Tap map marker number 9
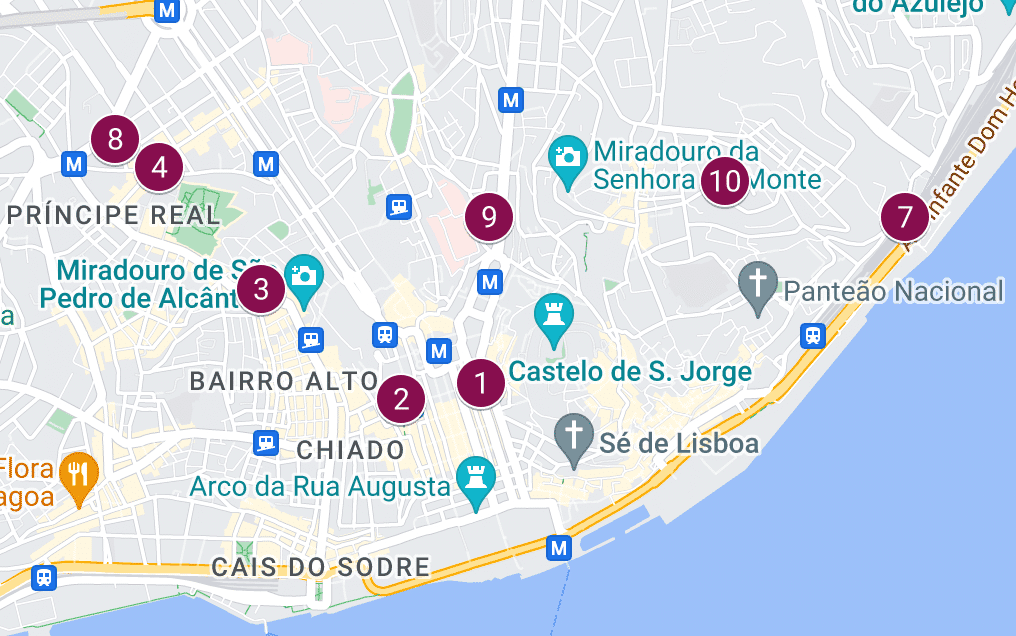The height and width of the screenshot is (636, 1016). coord(489,217)
